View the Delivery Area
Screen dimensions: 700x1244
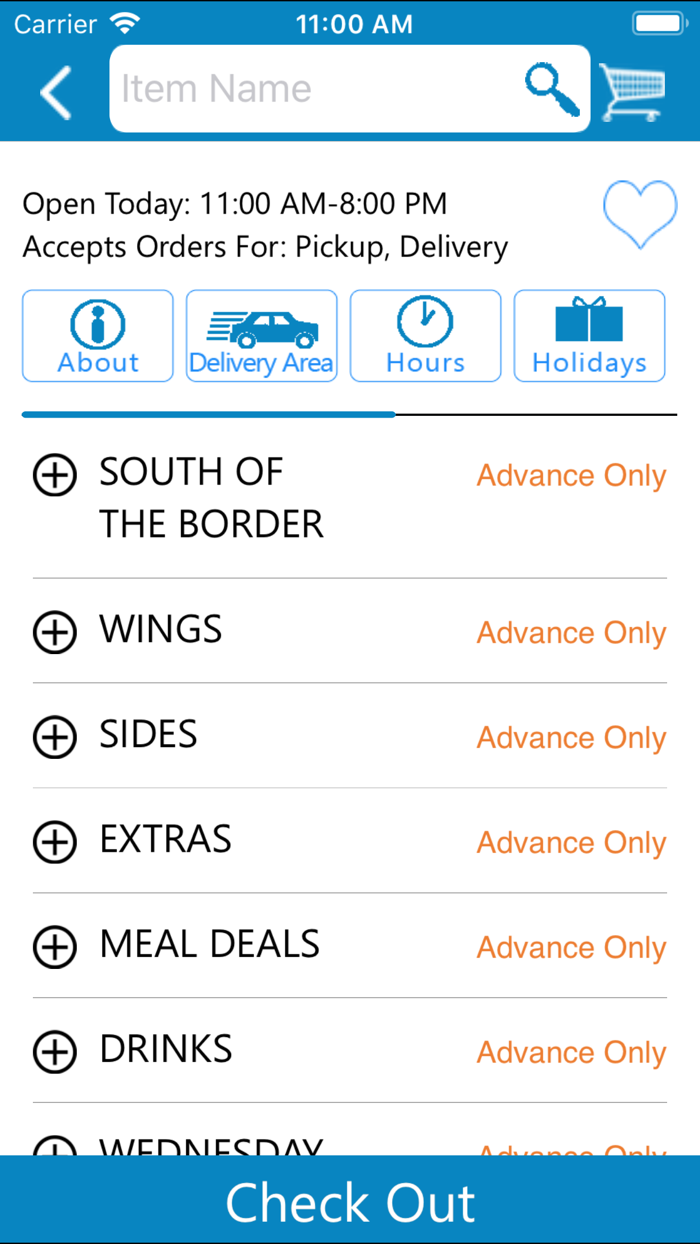262,336
